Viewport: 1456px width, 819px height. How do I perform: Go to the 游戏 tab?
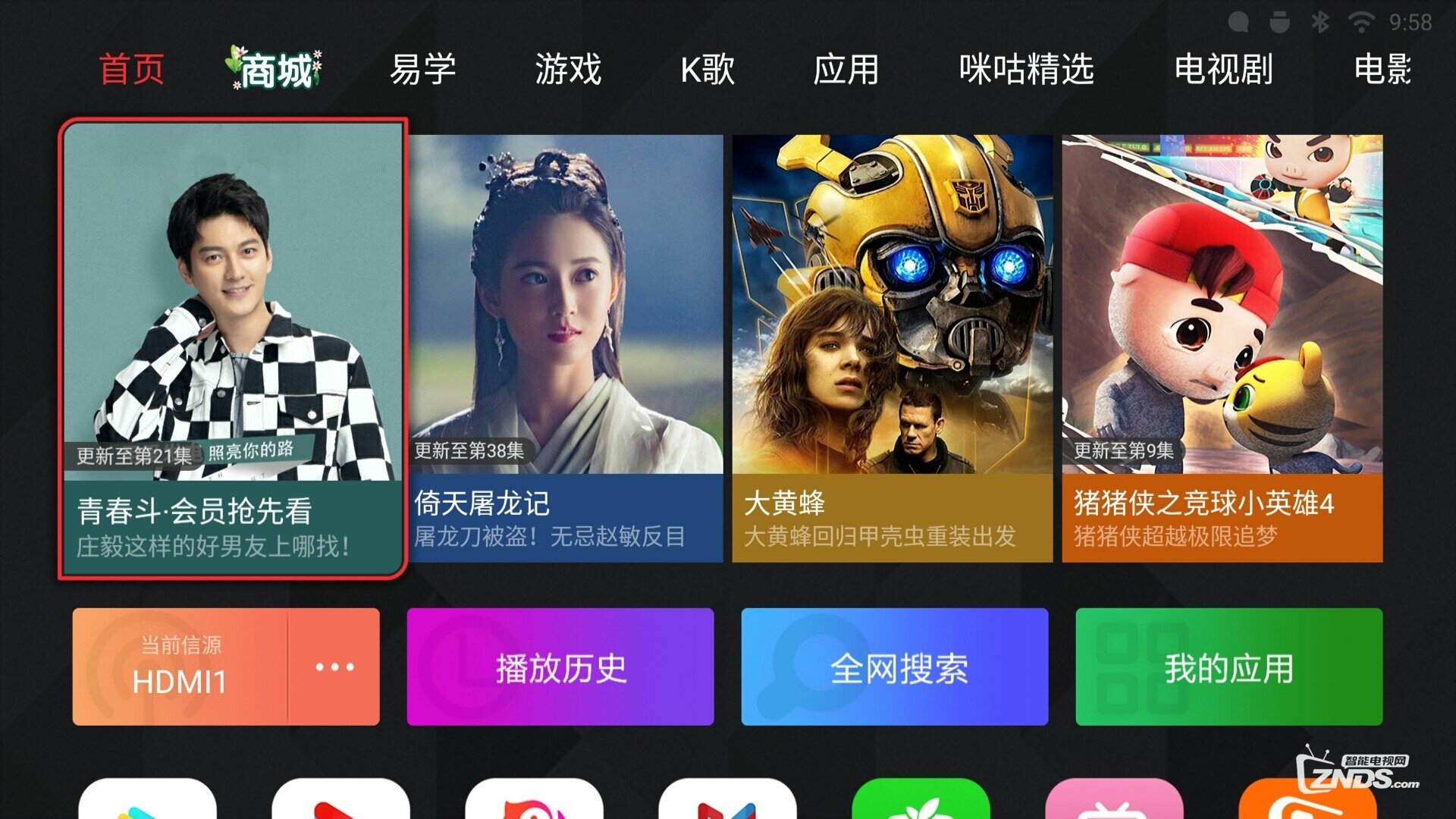(x=568, y=69)
